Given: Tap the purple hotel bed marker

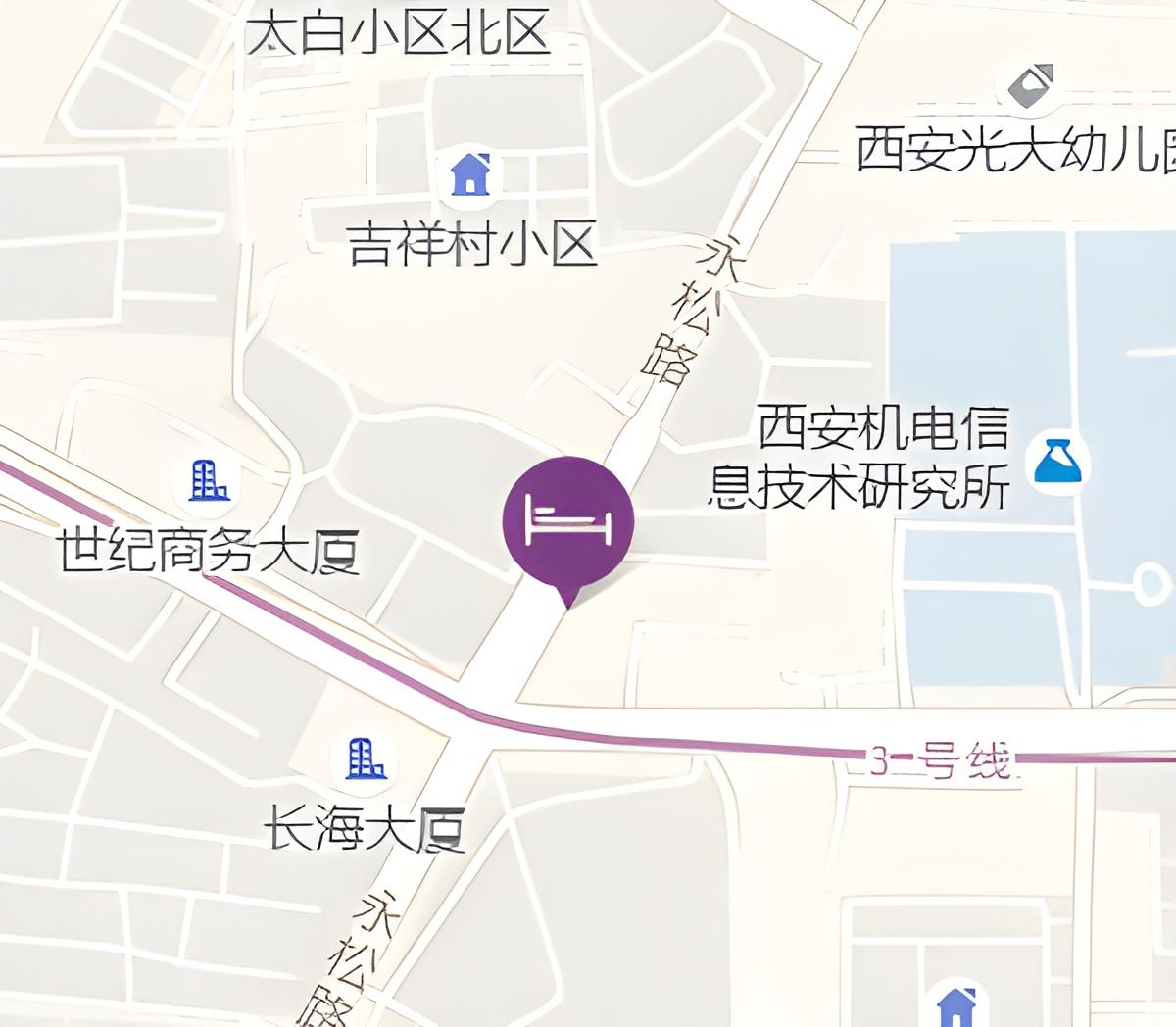Looking at the screenshot, I should (567, 520).
